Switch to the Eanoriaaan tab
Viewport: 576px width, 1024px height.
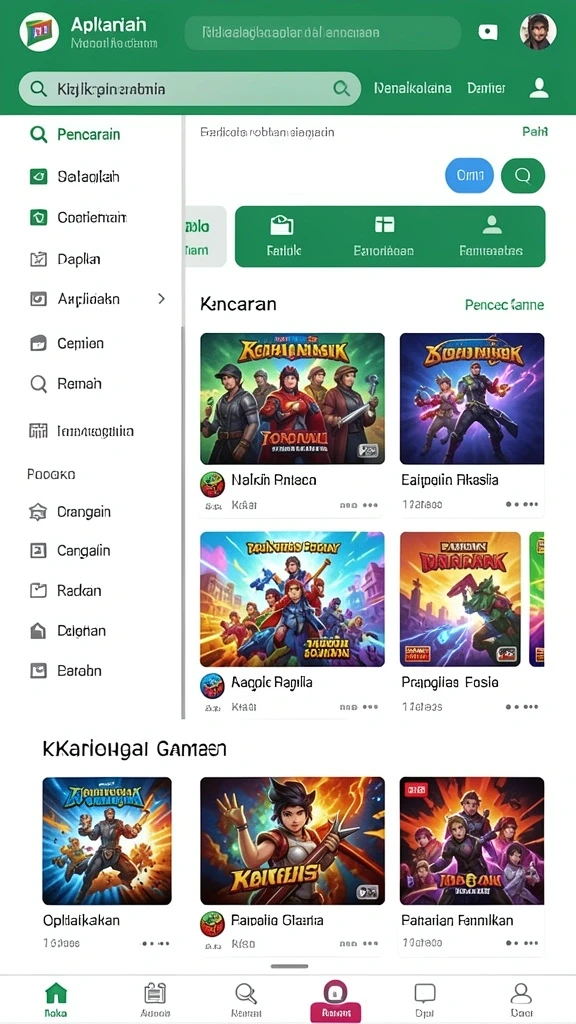tap(383, 236)
